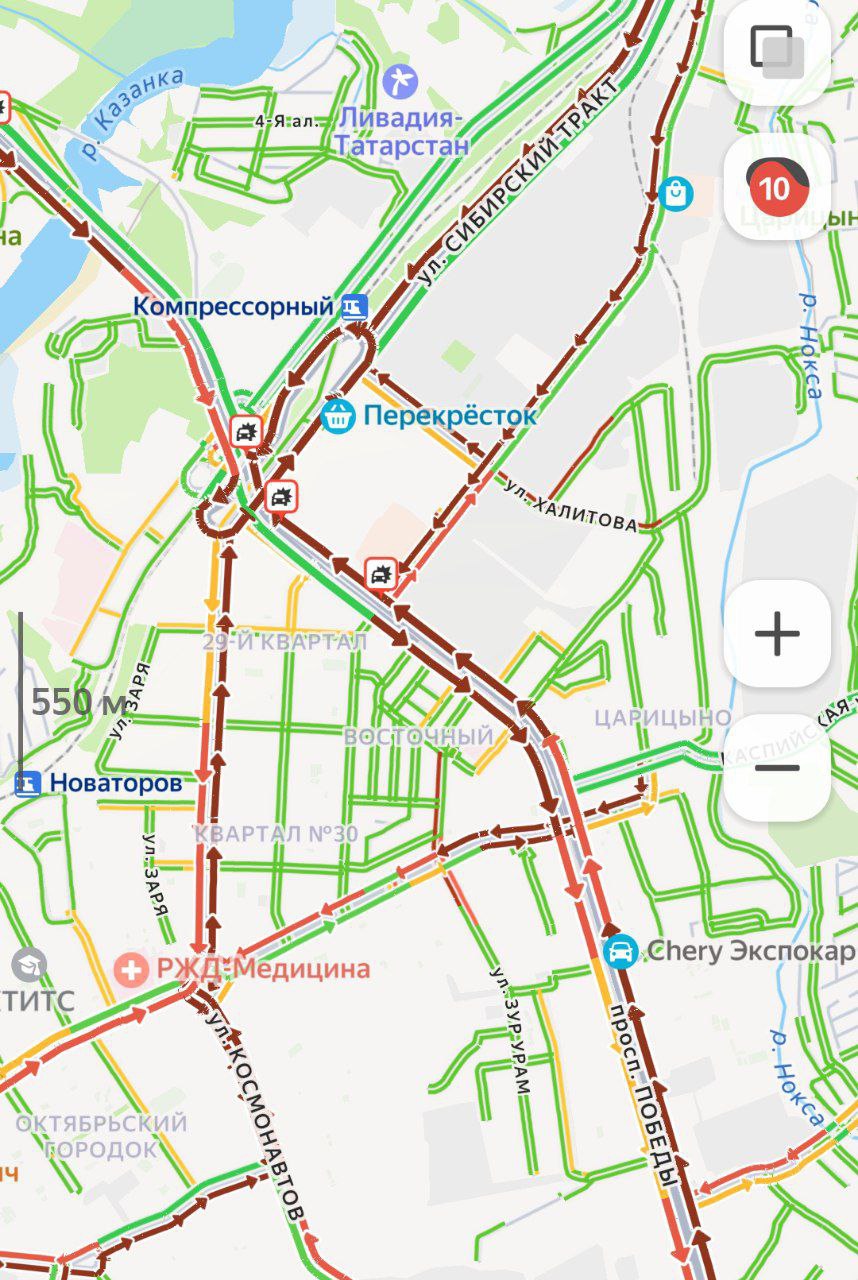Toggle the traffic layer showing score 10
Viewport: 858px width, 1280px height.
click(777, 187)
